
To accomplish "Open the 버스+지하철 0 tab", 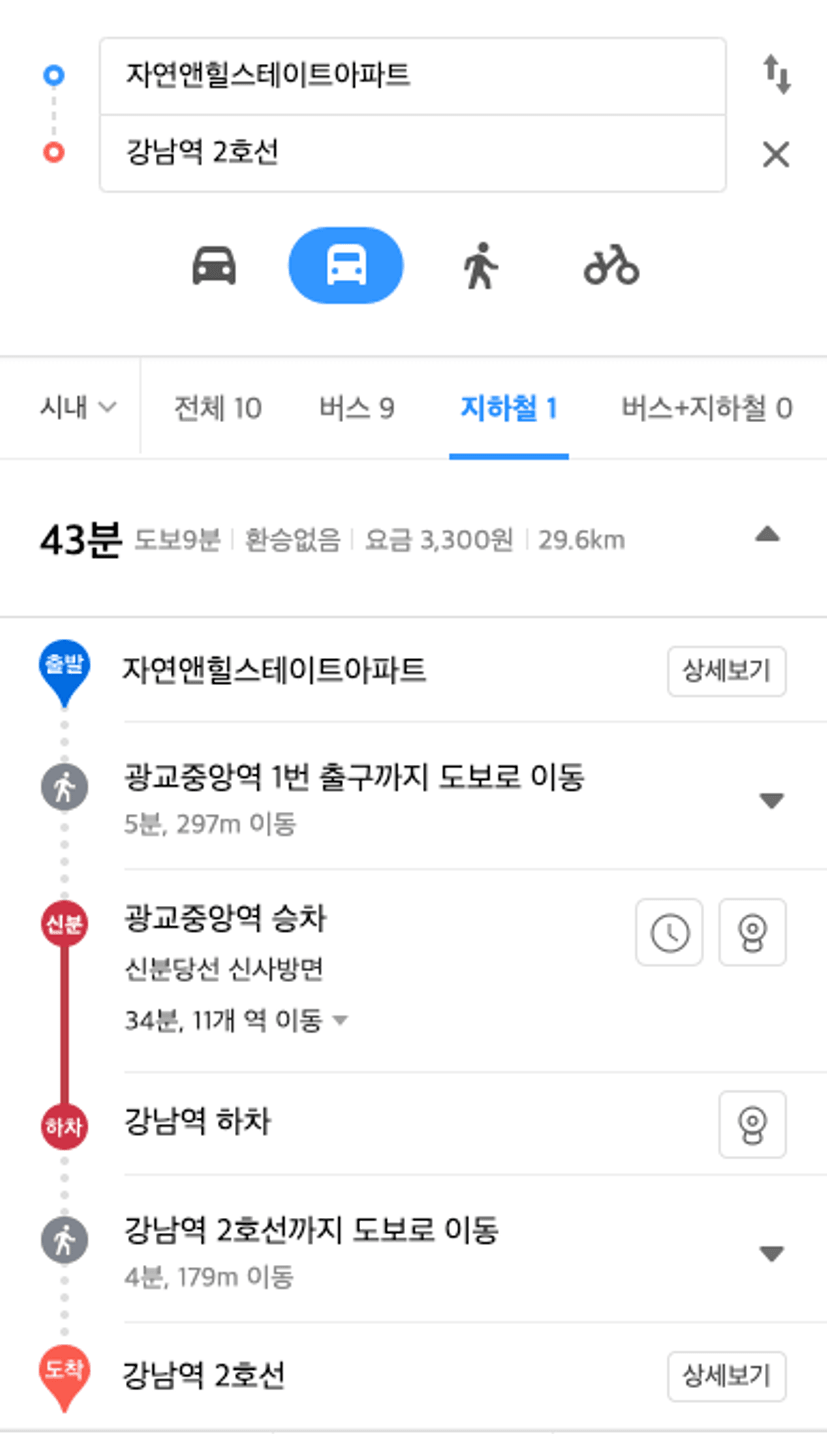I will (x=706, y=408).
